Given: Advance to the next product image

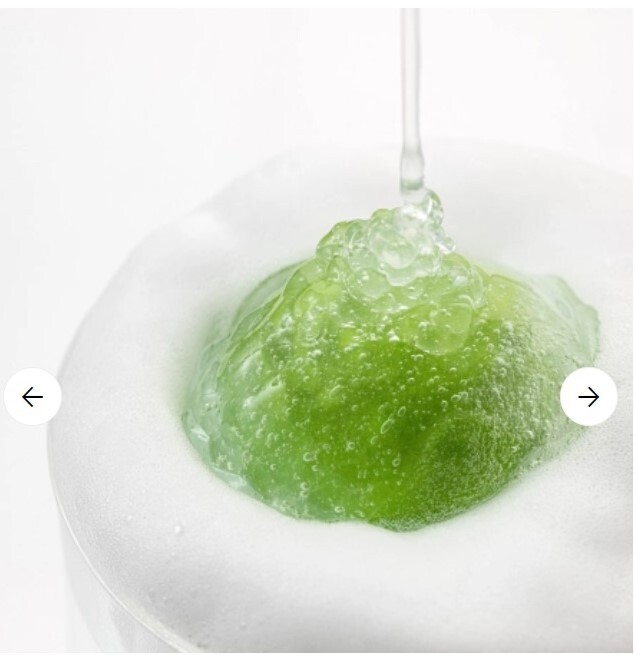Looking at the screenshot, I should (588, 397).
